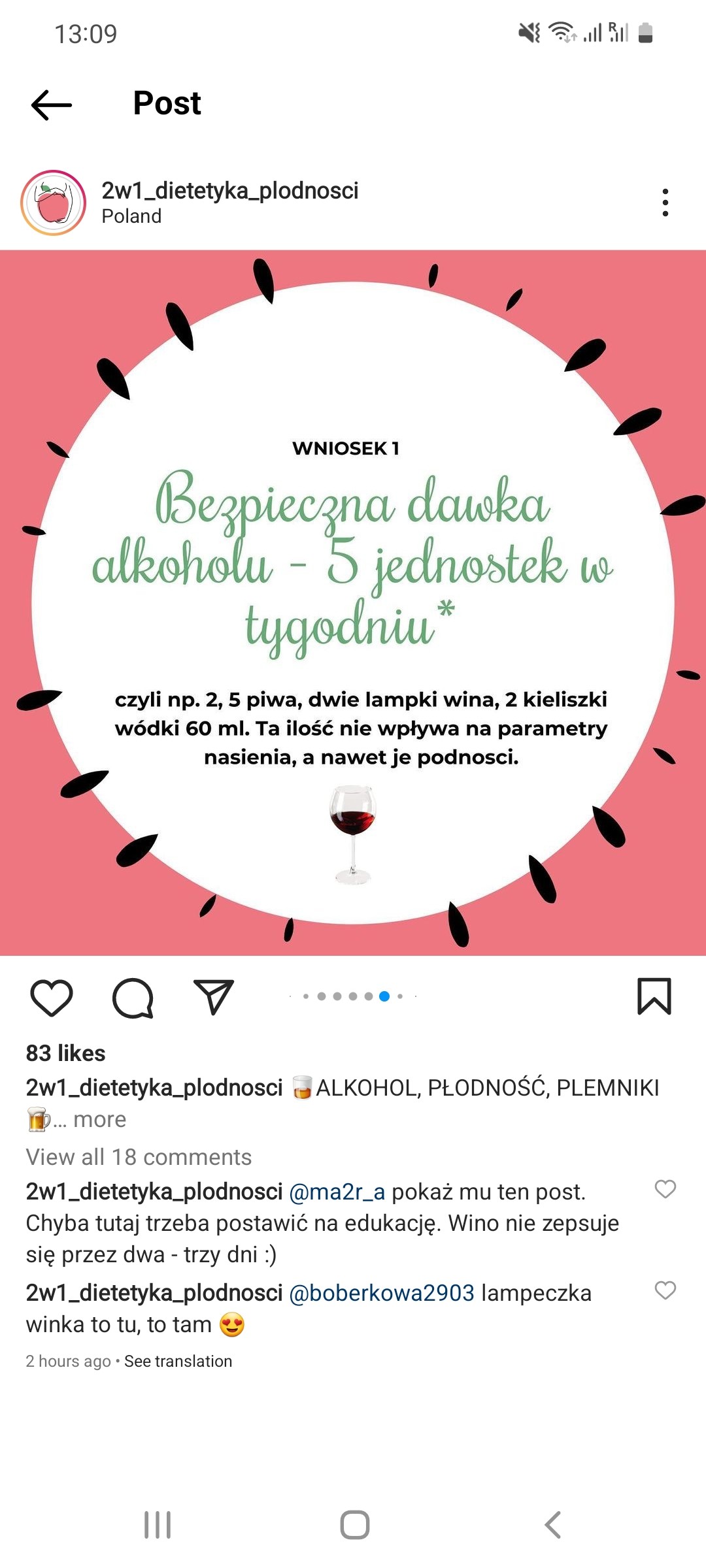Save the post with the bookmark icon

pyautogui.click(x=654, y=996)
